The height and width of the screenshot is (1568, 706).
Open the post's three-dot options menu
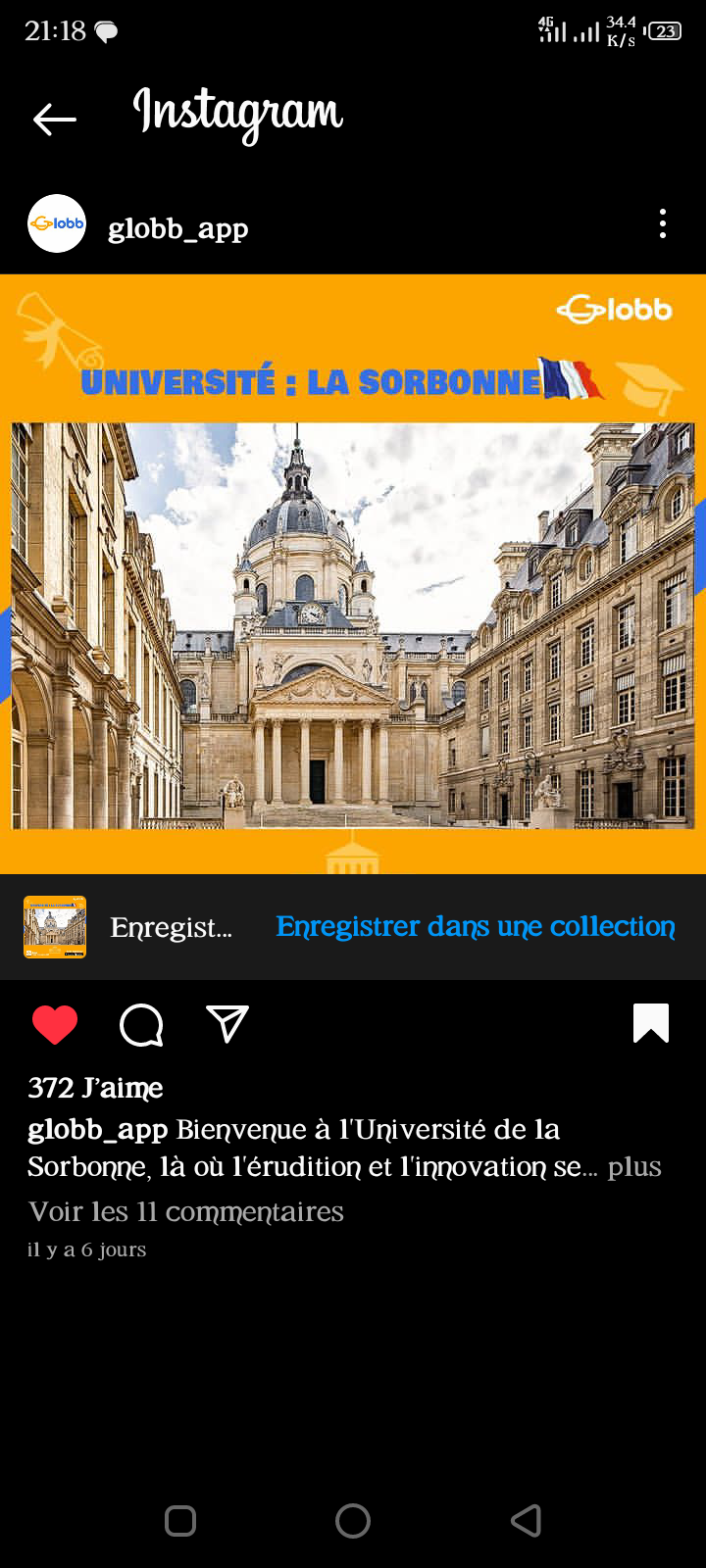pyautogui.click(x=663, y=224)
